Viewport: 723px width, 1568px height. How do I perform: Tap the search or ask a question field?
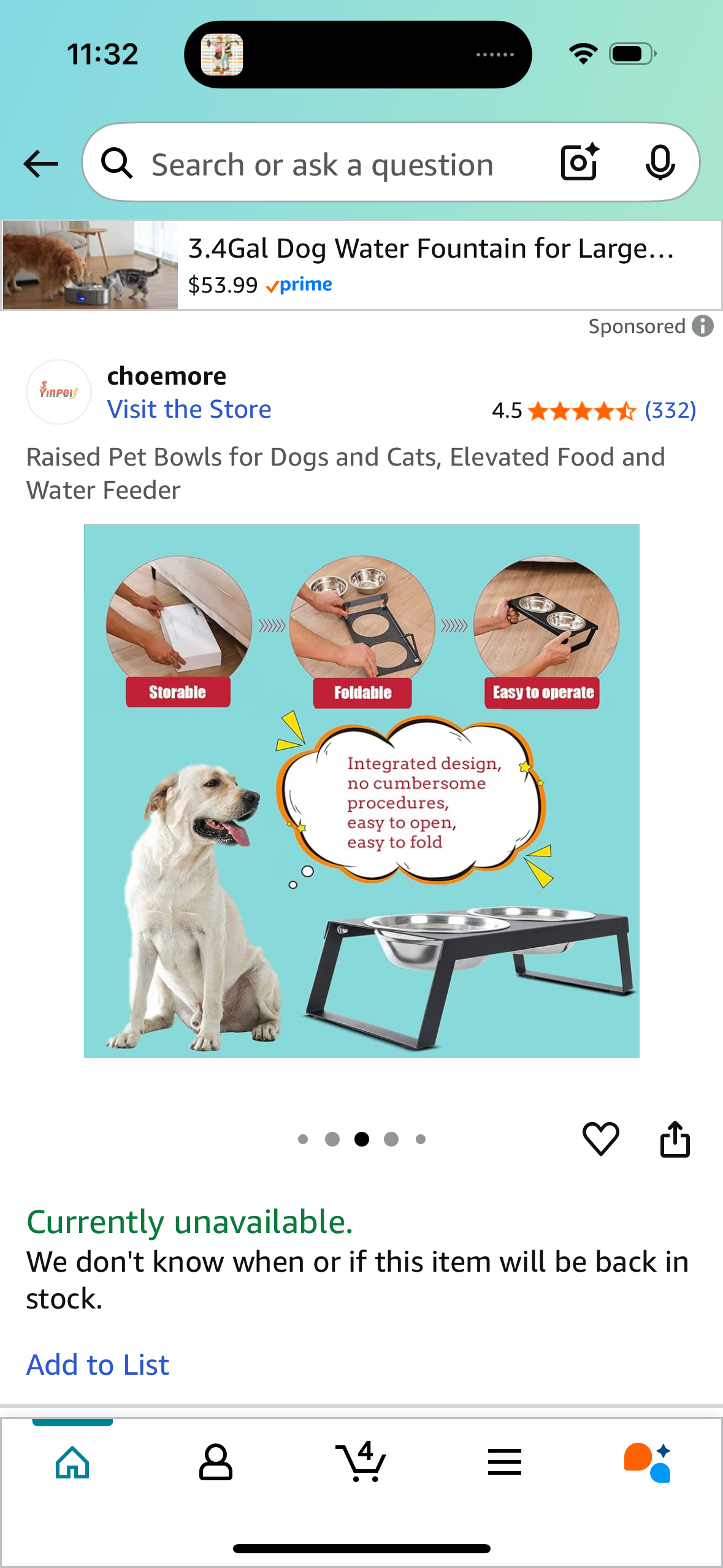pos(322,164)
